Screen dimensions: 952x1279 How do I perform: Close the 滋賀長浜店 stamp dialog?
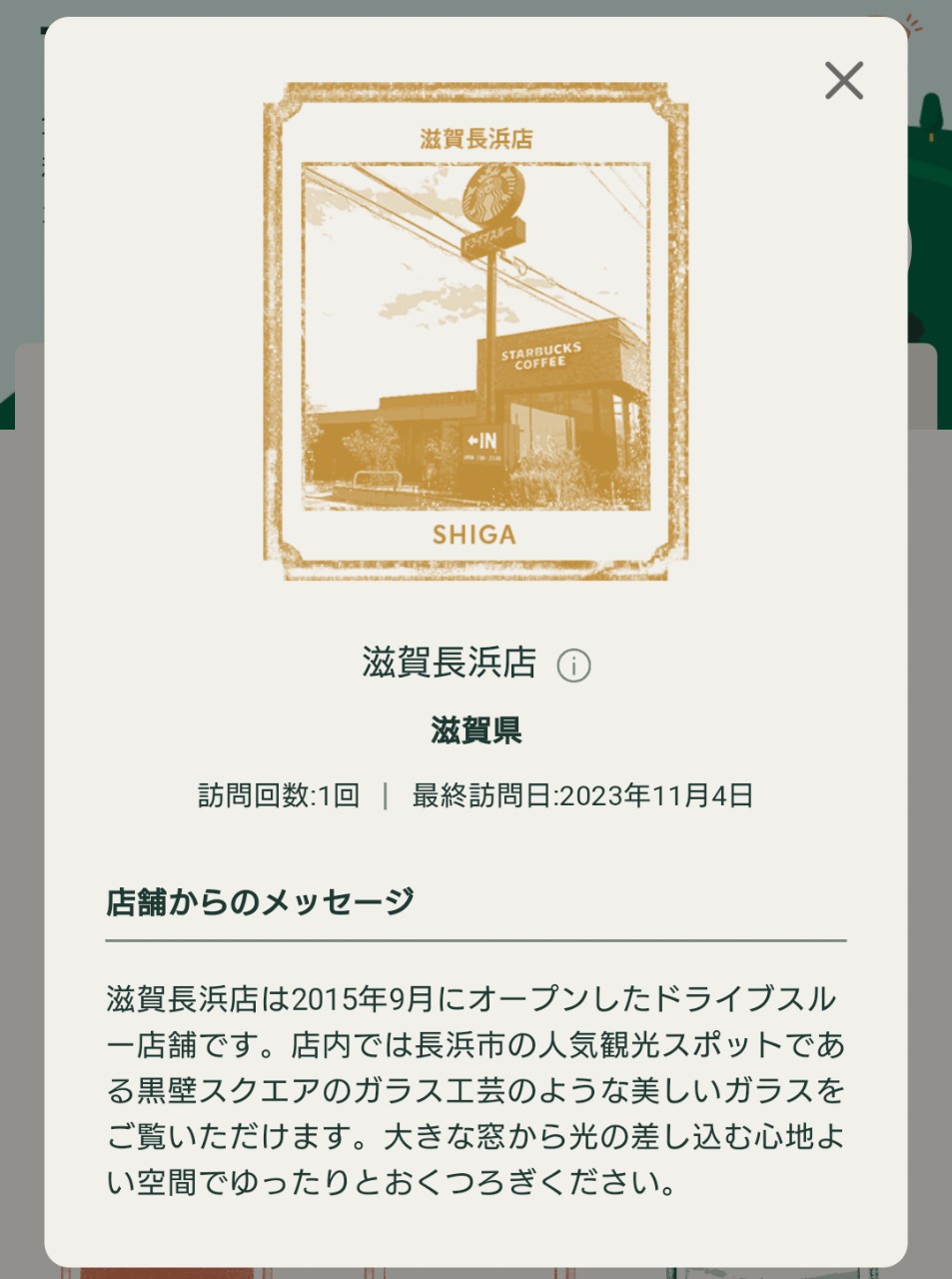pyautogui.click(x=843, y=81)
